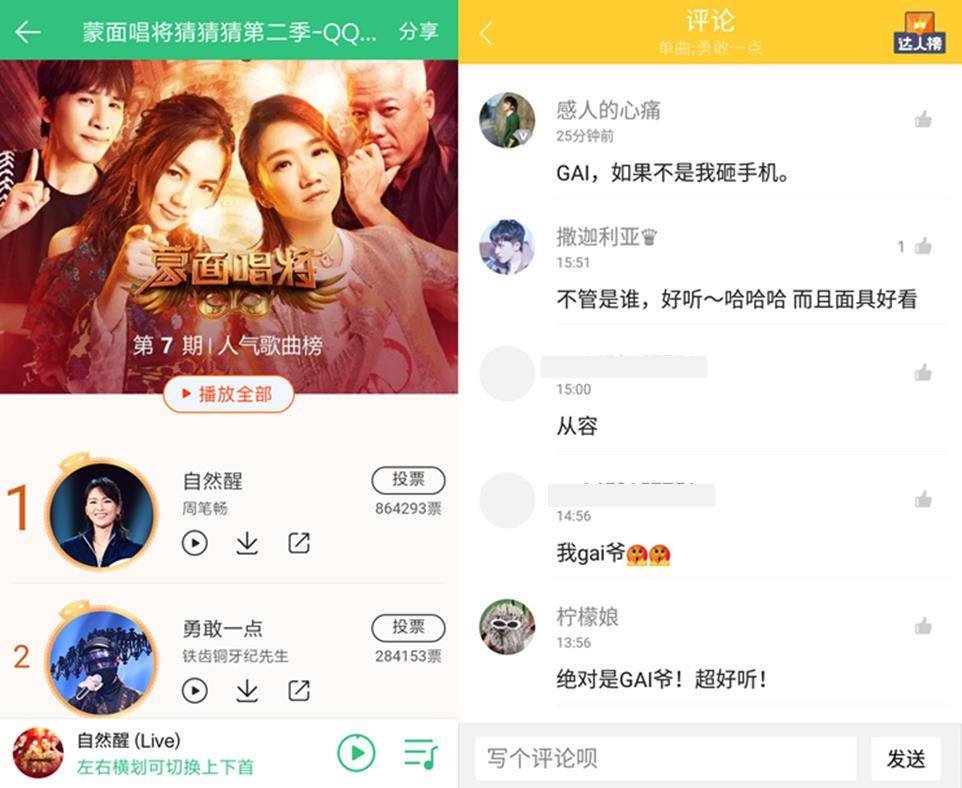The height and width of the screenshot is (788, 962).
Task: Play the song 勇敢一点
Action: coord(195,690)
